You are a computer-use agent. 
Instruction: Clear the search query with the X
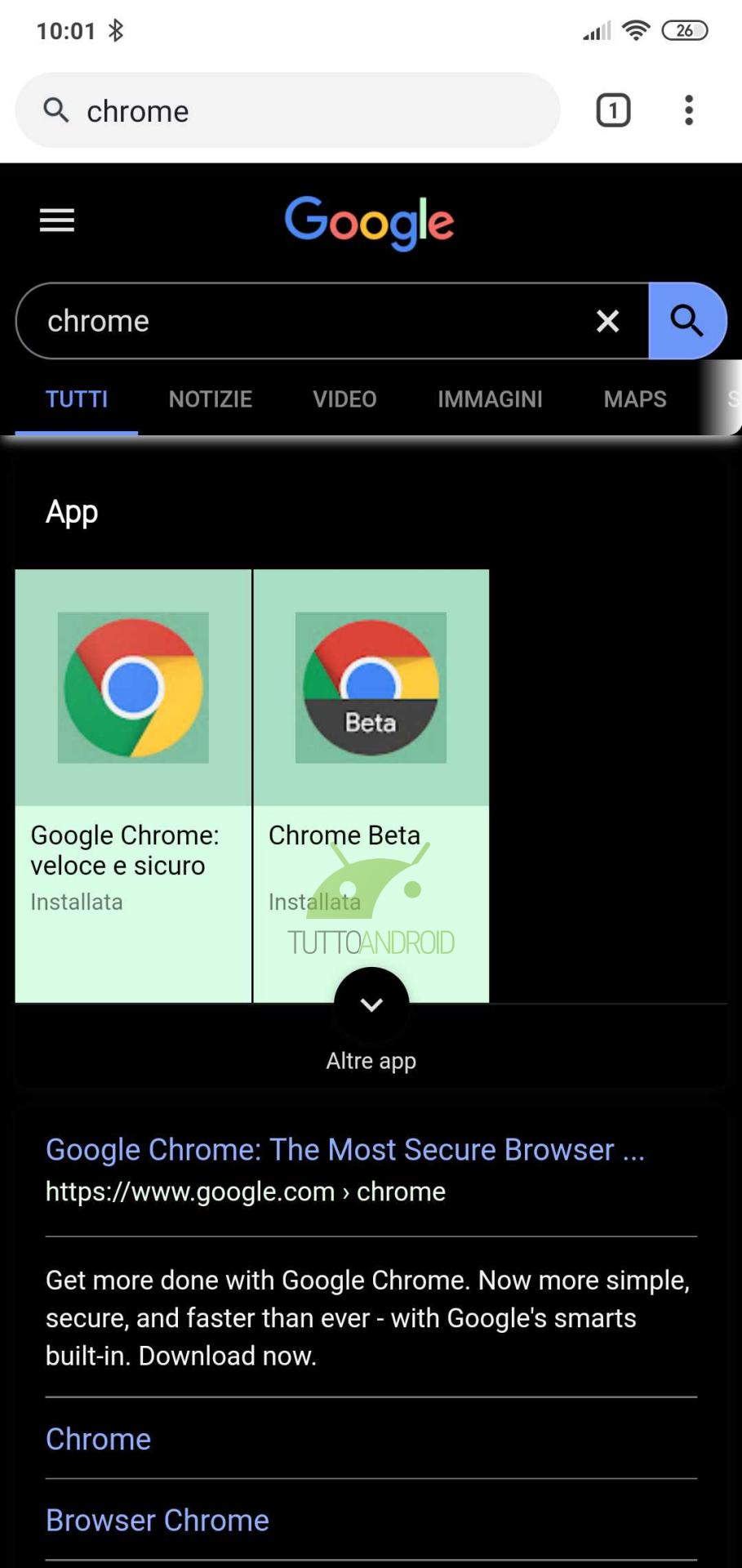(x=608, y=321)
